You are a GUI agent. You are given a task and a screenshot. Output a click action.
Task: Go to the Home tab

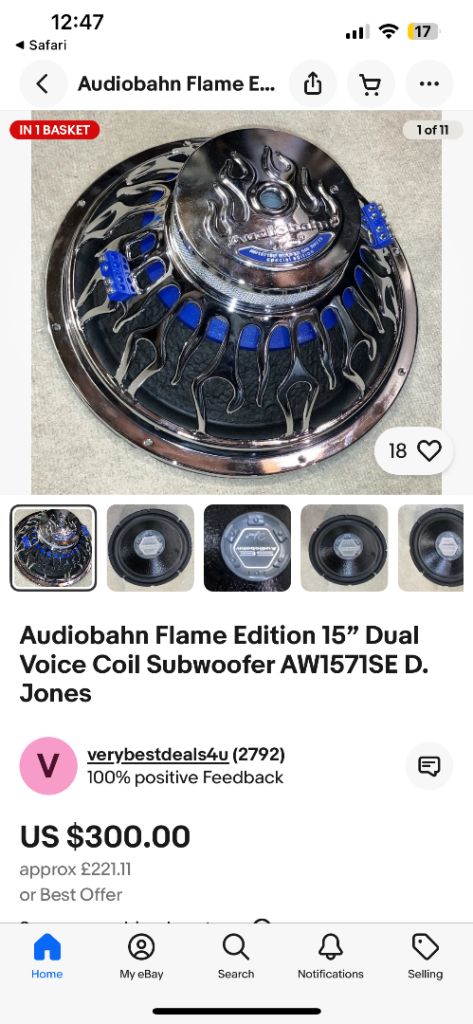[x=47, y=957]
